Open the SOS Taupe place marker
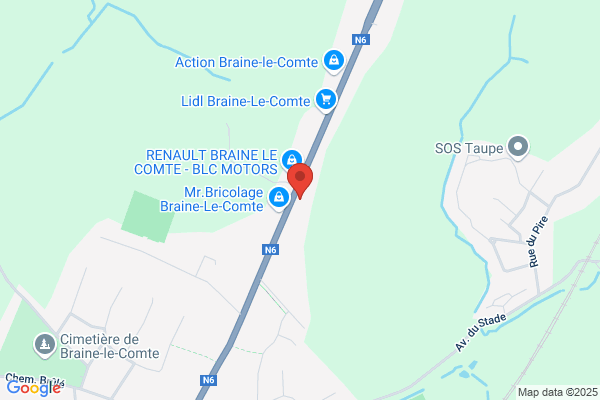600x400 pixels. (518, 149)
